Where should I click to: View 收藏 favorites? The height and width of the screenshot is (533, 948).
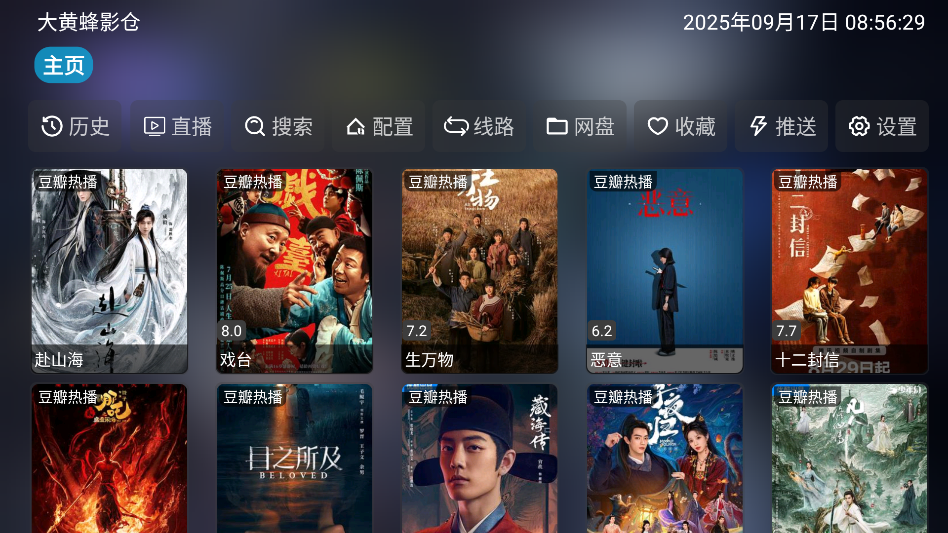(x=681, y=126)
